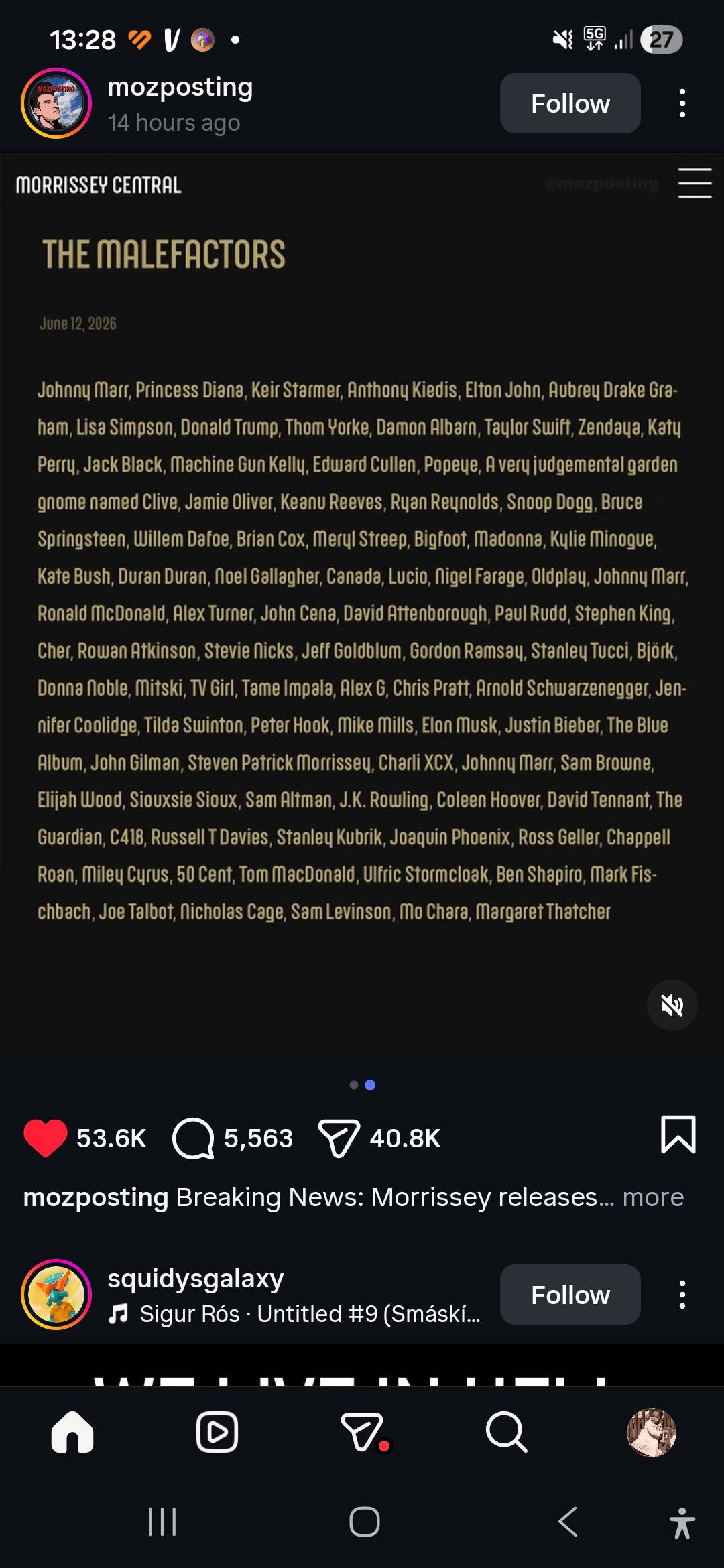Open your profile tab
The height and width of the screenshot is (1568, 724).
(651, 1432)
